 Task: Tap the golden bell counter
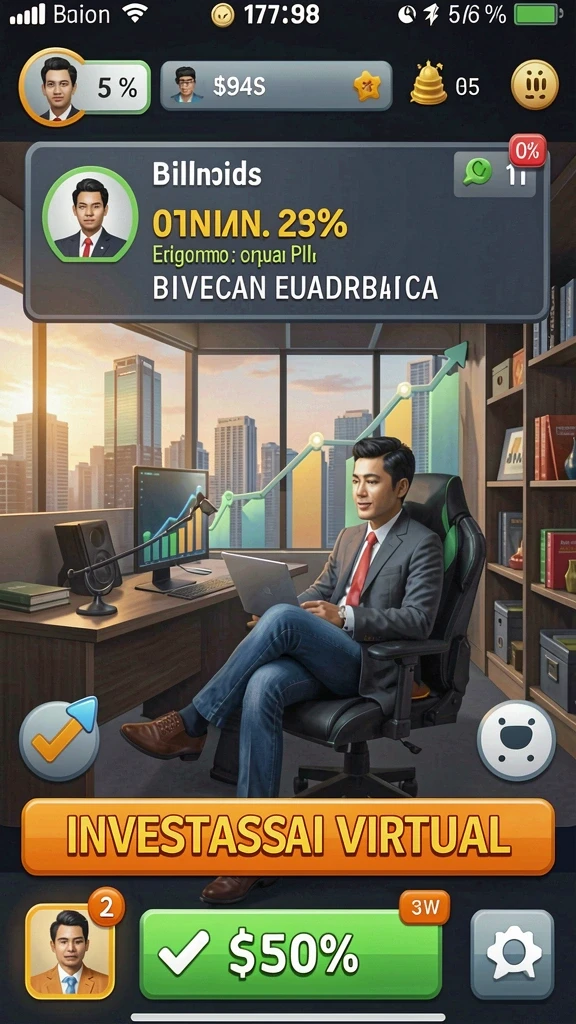click(445, 86)
